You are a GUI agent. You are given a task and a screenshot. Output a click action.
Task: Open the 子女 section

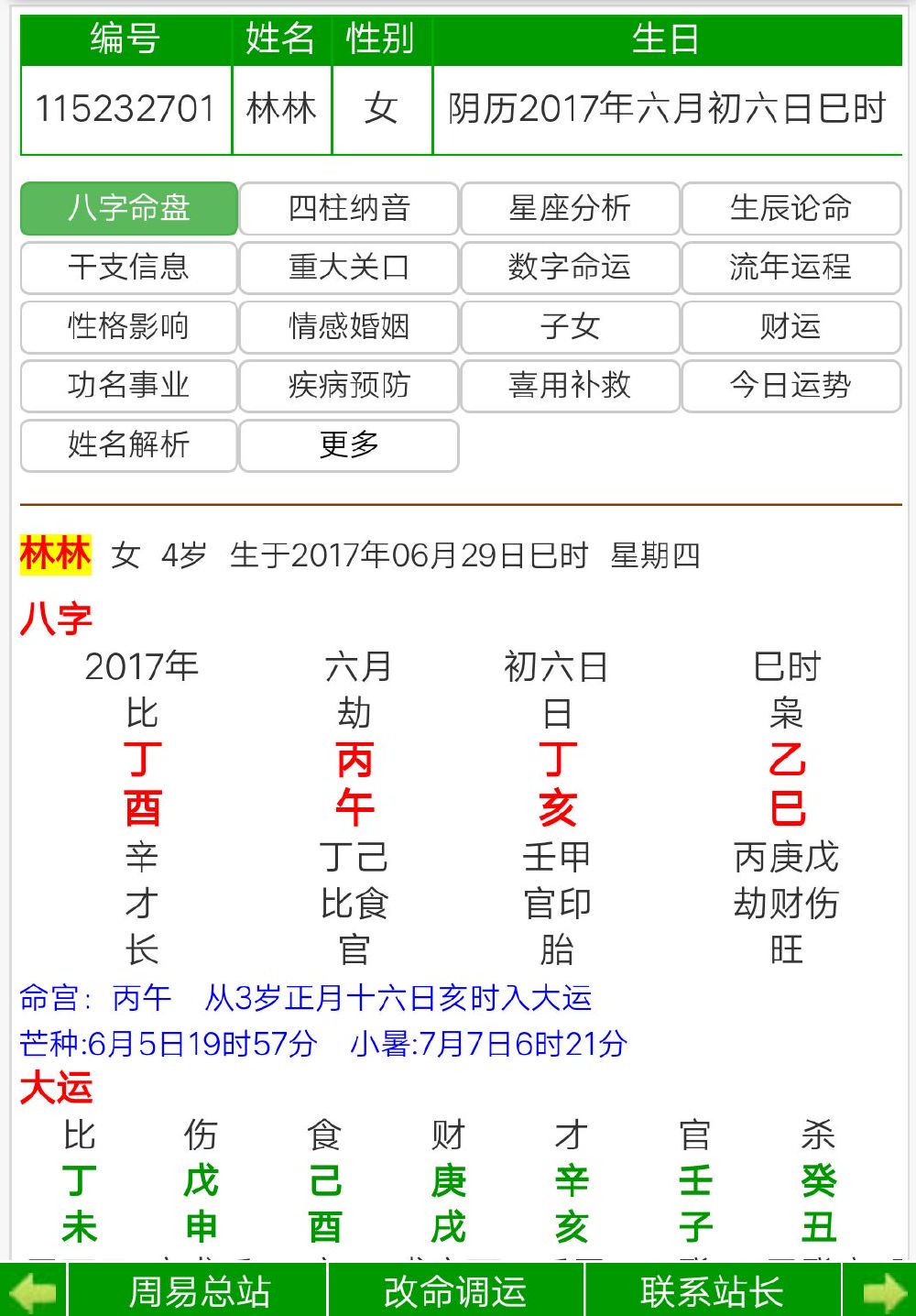coord(570,327)
